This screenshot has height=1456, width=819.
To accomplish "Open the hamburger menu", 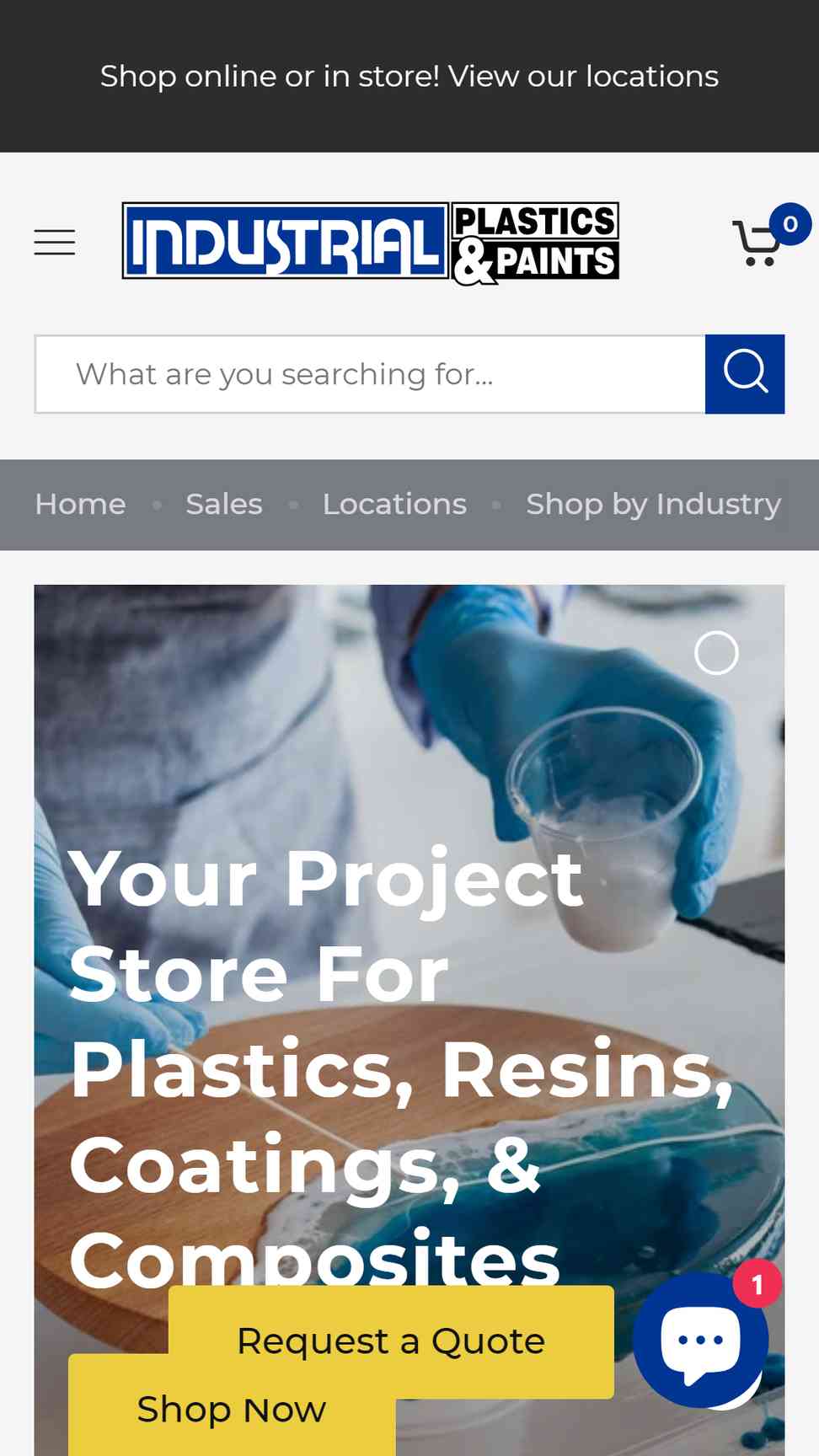I will pyautogui.click(x=55, y=243).
